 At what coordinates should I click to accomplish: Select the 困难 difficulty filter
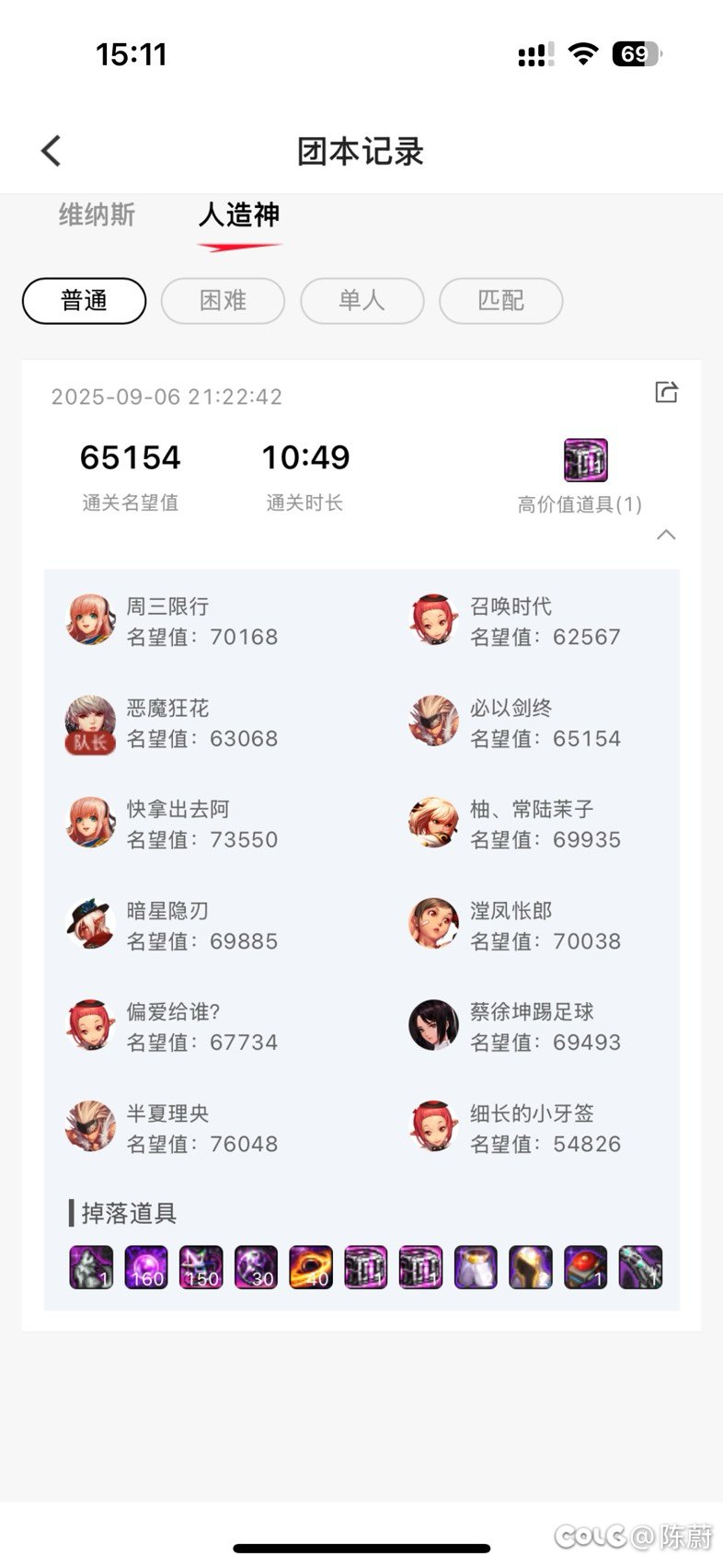223,301
